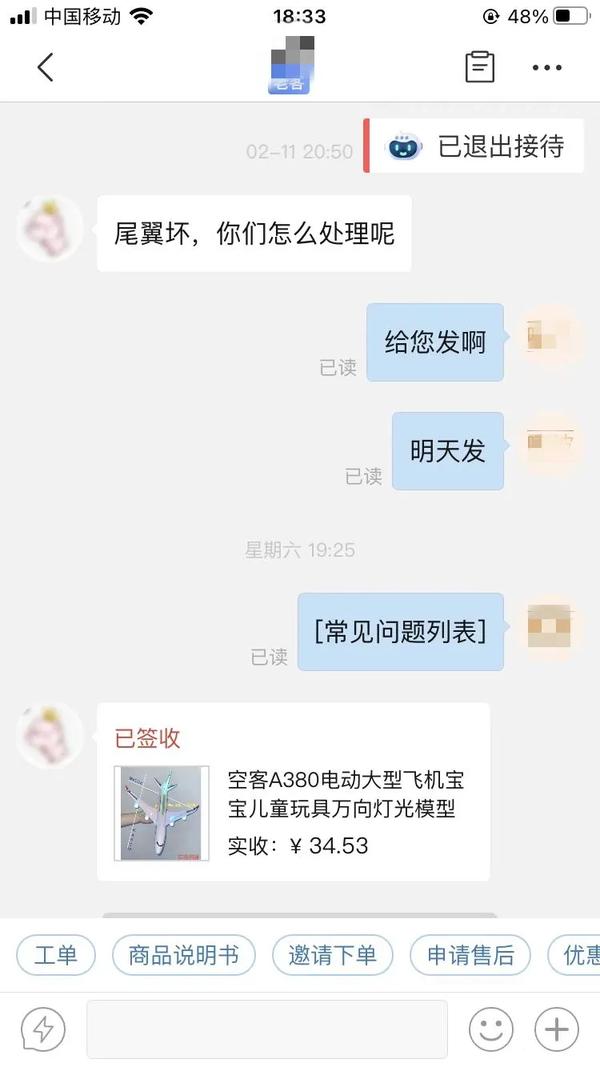This screenshot has width=600, height=1067.
Task: Tap the 工单 chip
Action: pyautogui.click(x=55, y=955)
